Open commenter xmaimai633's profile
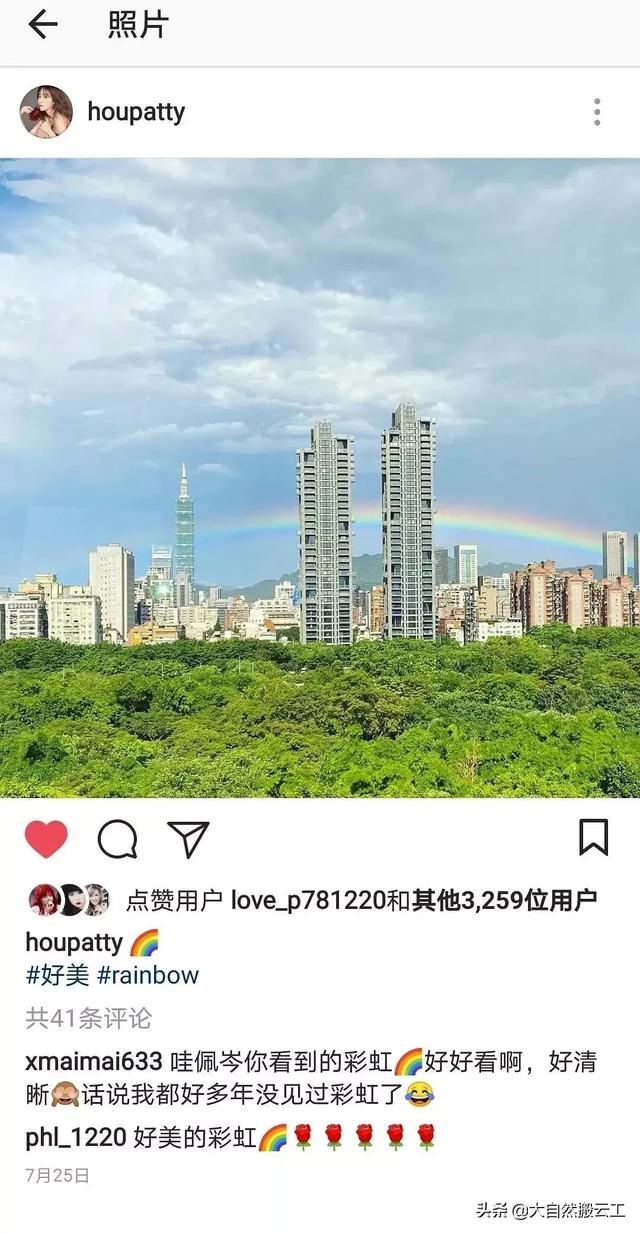 click(x=93, y=1062)
